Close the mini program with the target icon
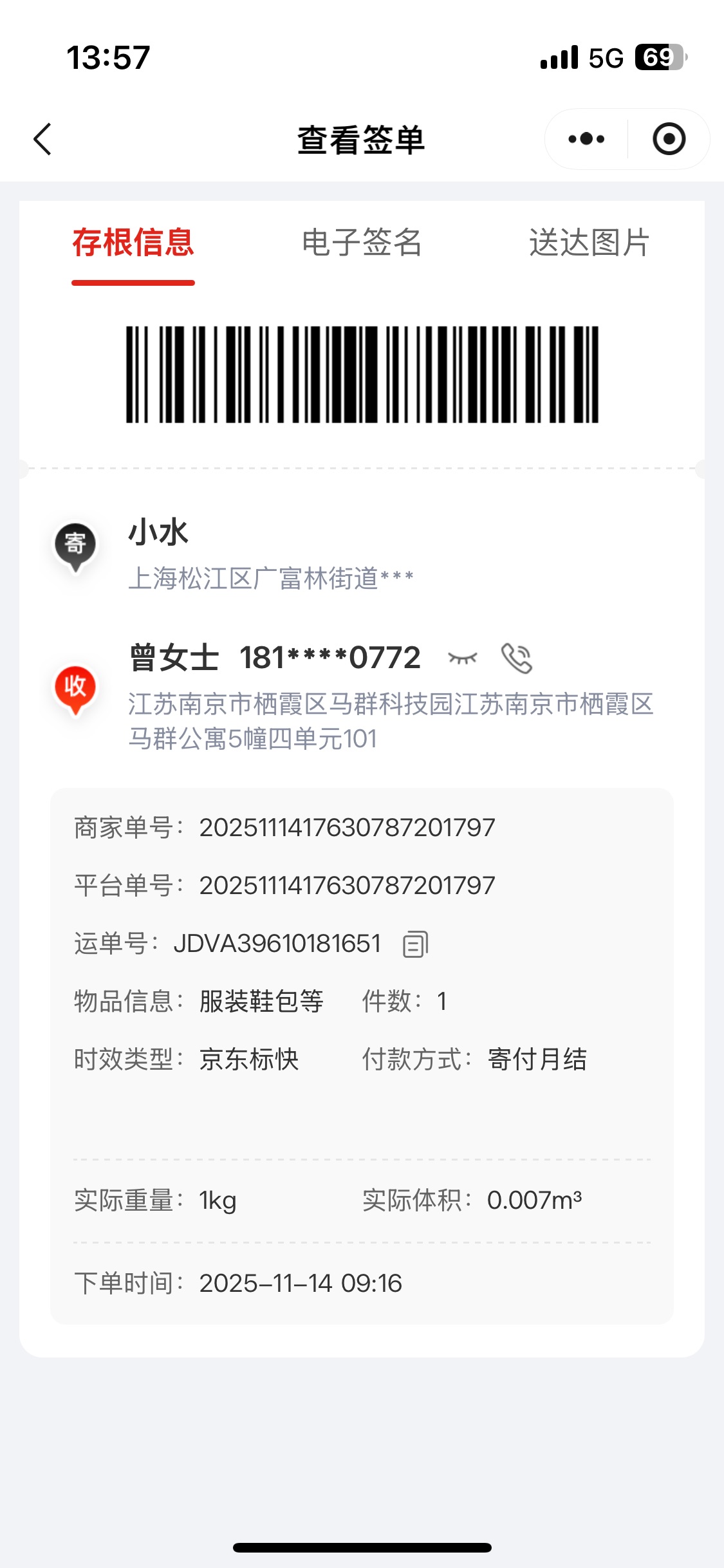The image size is (724, 1568). [669, 139]
